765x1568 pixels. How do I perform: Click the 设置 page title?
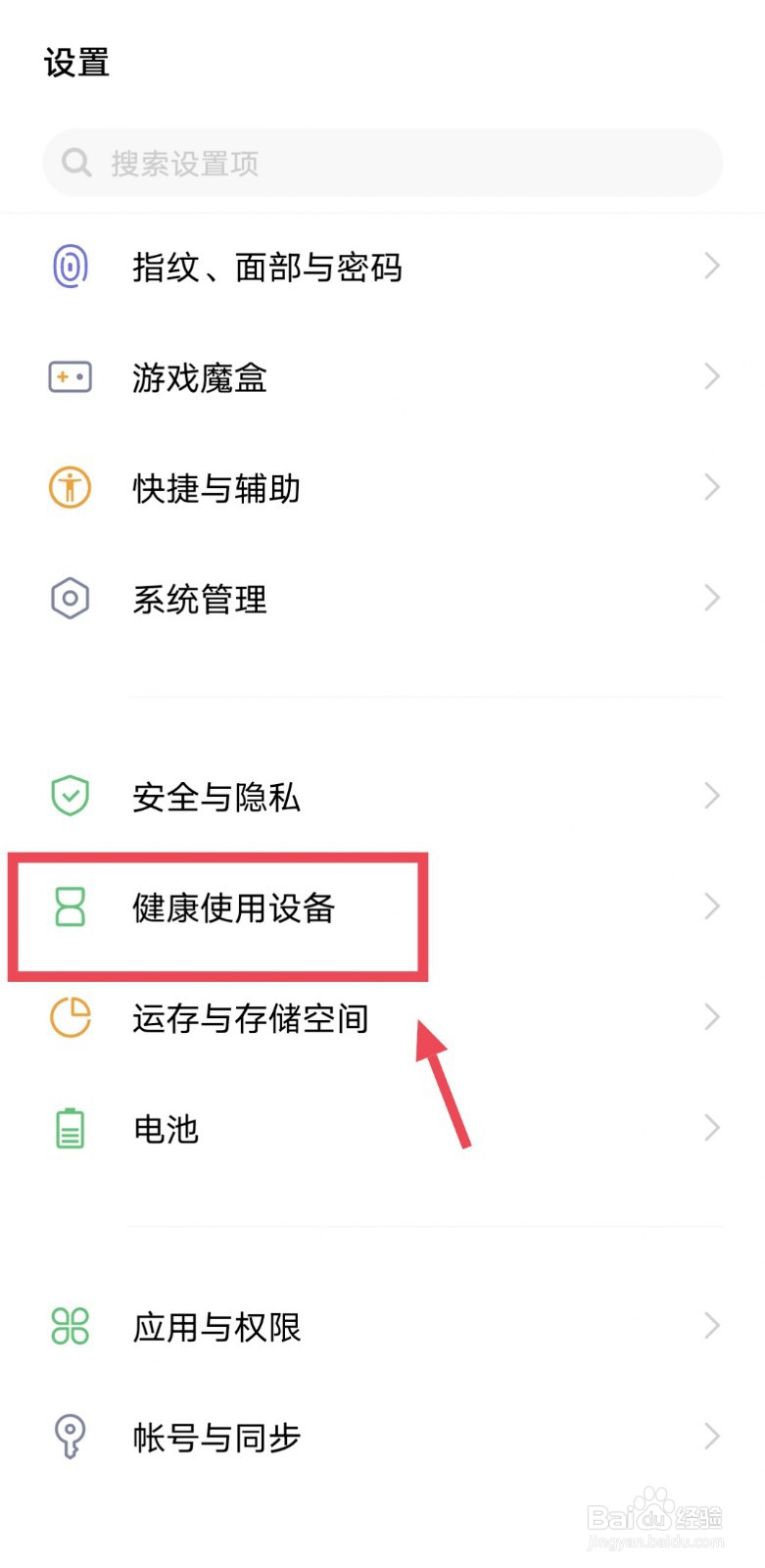pyautogui.click(x=76, y=62)
